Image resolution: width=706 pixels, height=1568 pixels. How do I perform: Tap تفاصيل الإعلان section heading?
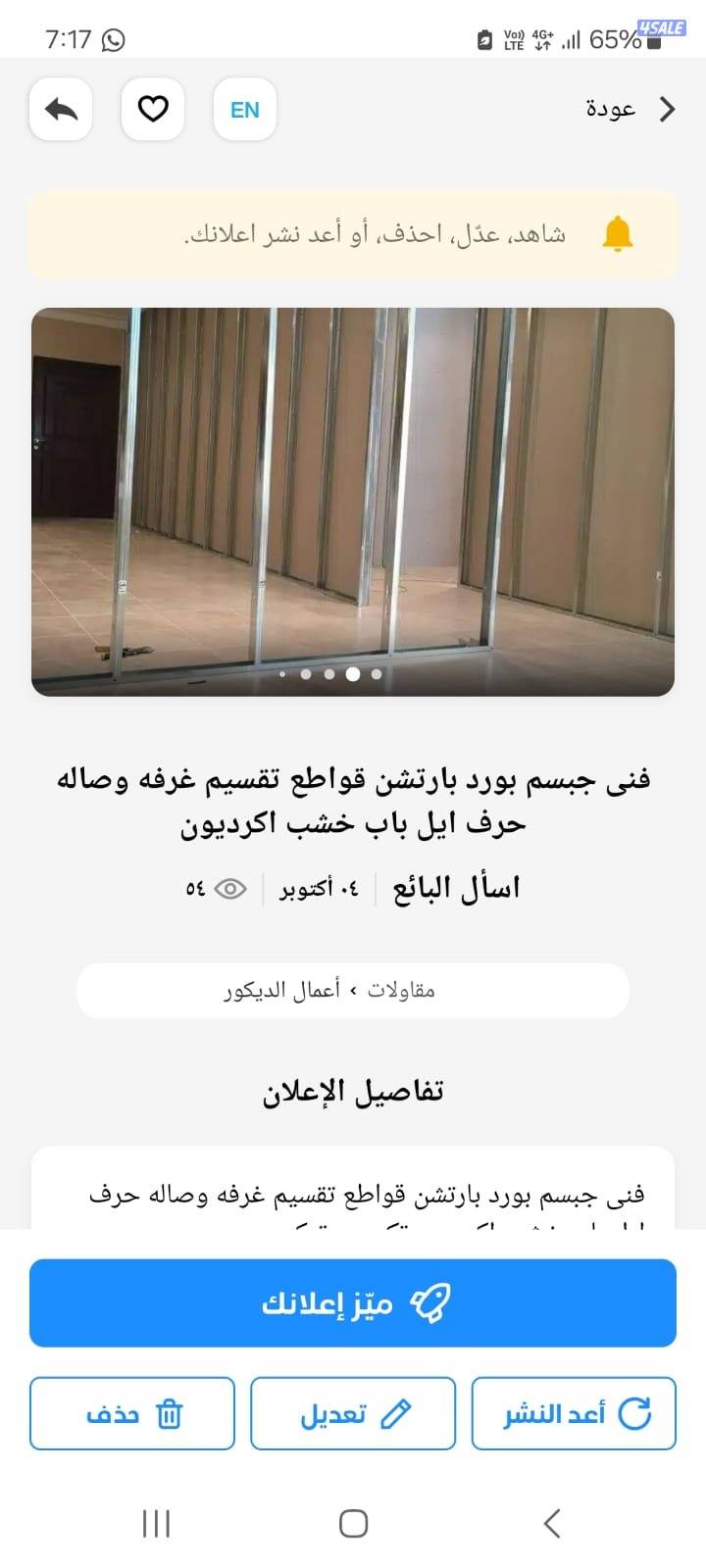pos(353,1090)
